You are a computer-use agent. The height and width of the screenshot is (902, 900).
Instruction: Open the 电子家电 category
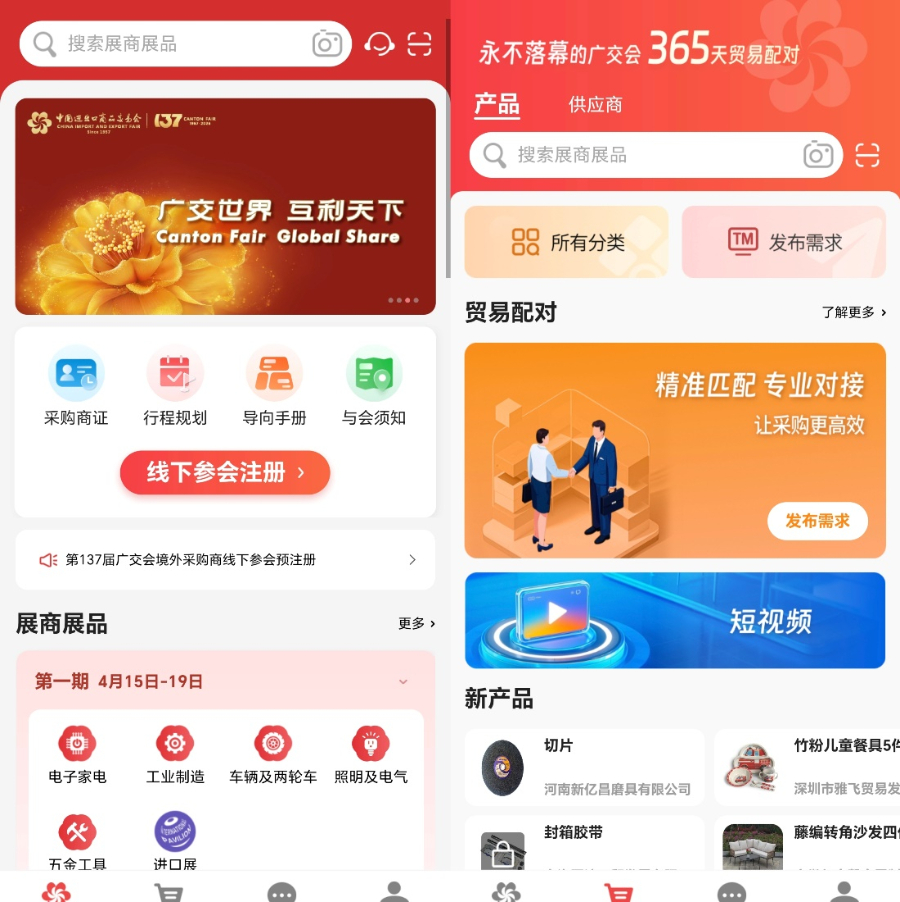pyautogui.click(x=77, y=755)
